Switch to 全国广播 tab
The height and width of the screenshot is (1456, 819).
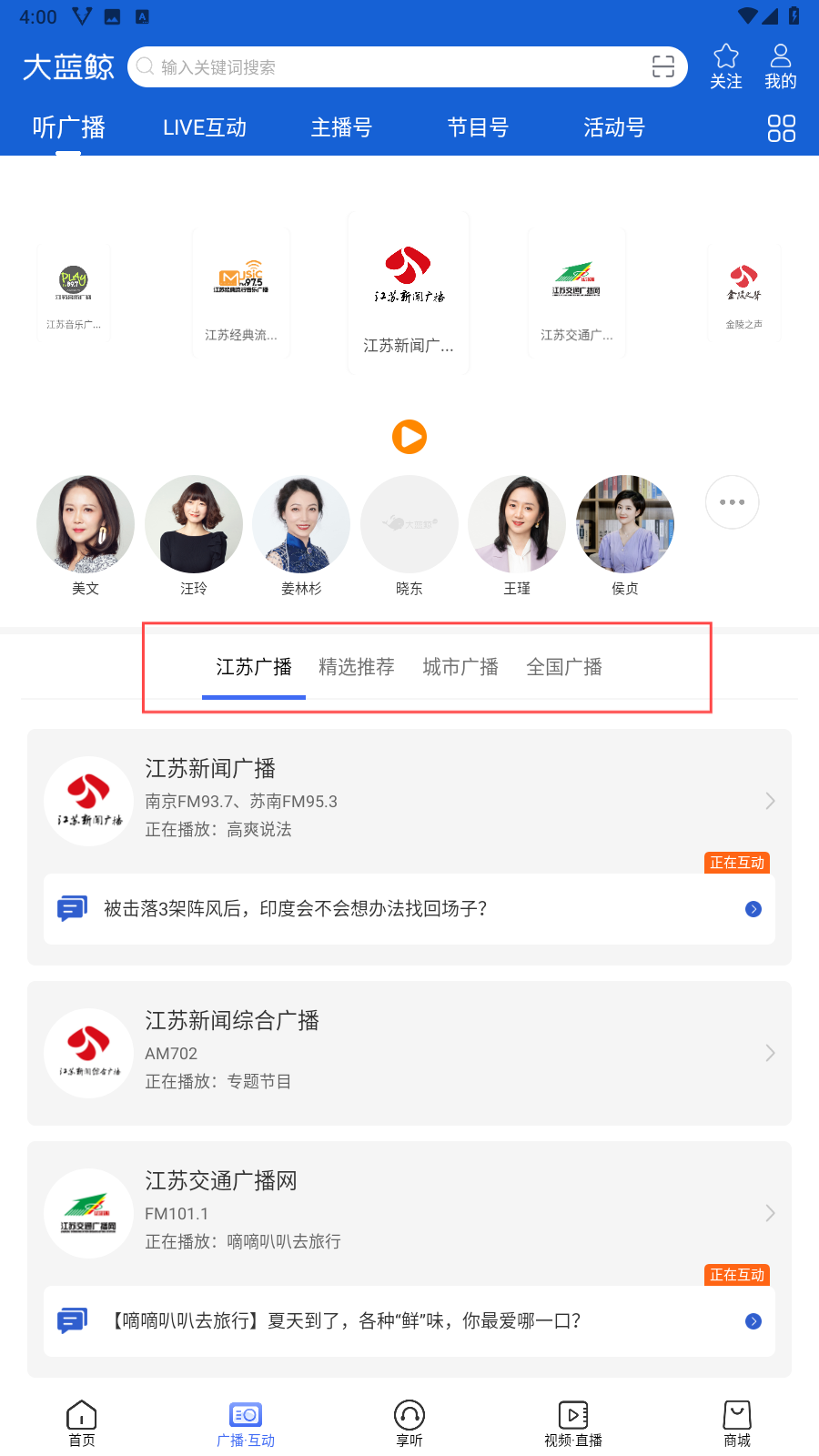pyautogui.click(x=564, y=667)
